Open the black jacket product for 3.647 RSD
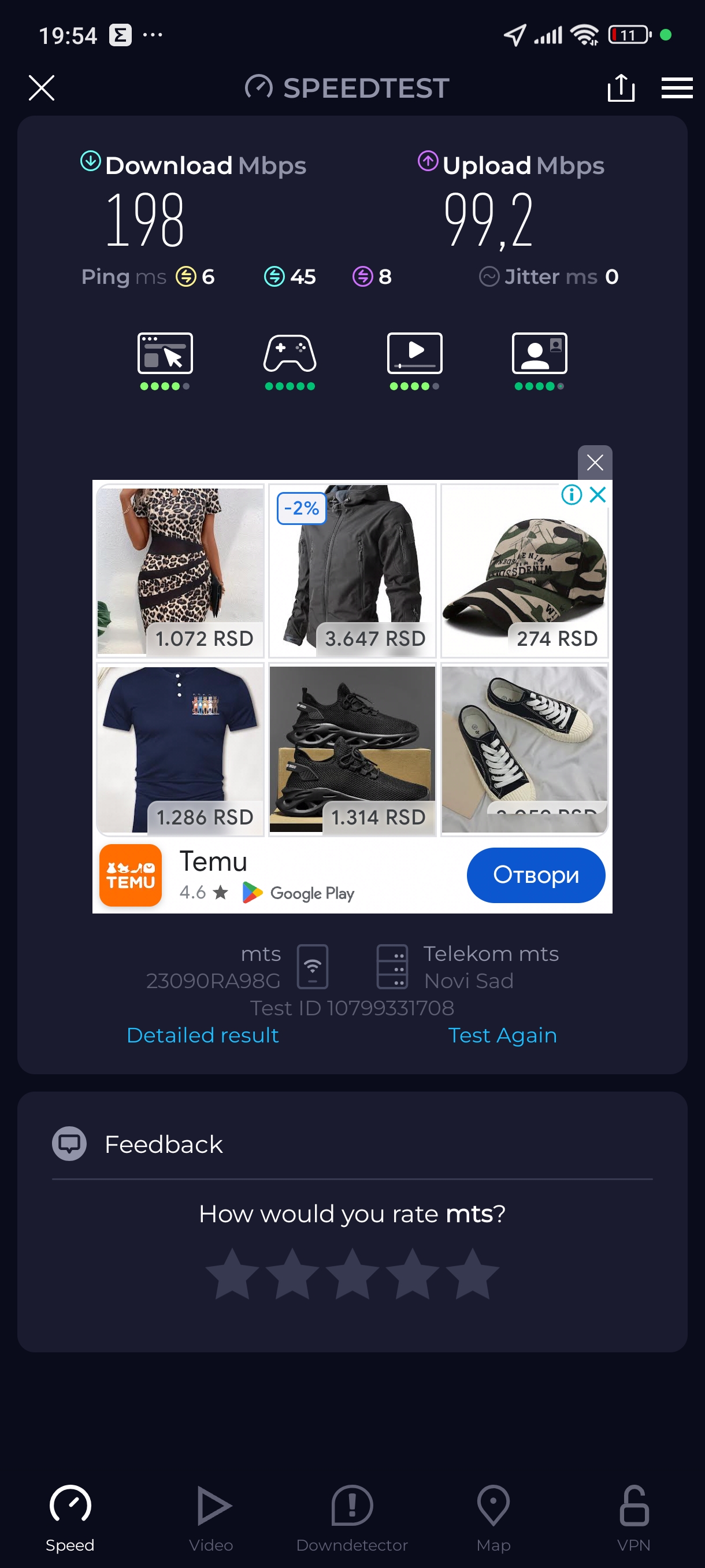Image resolution: width=705 pixels, height=1568 pixels. coord(352,570)
